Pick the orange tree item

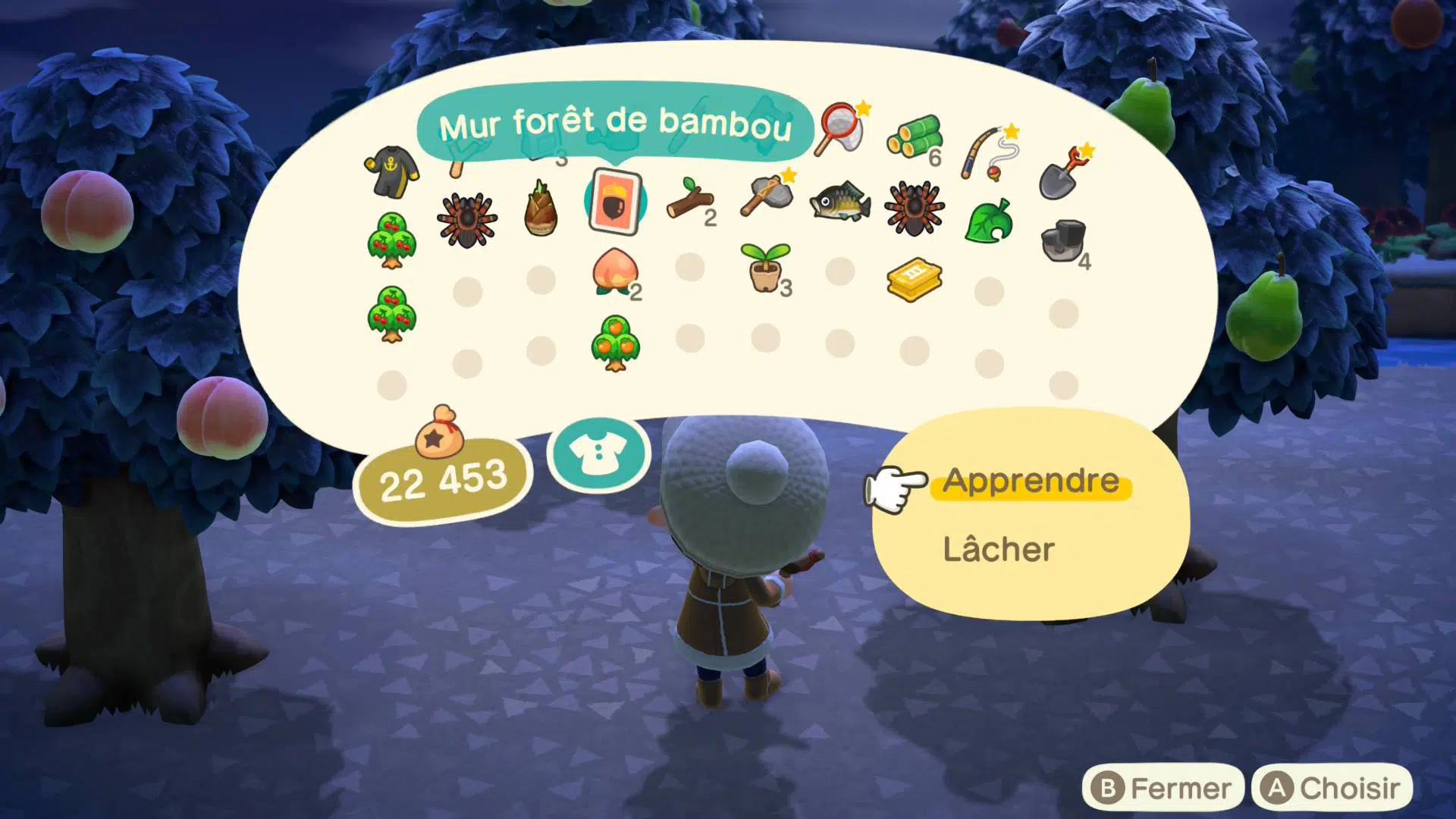(x=615, y=343)
